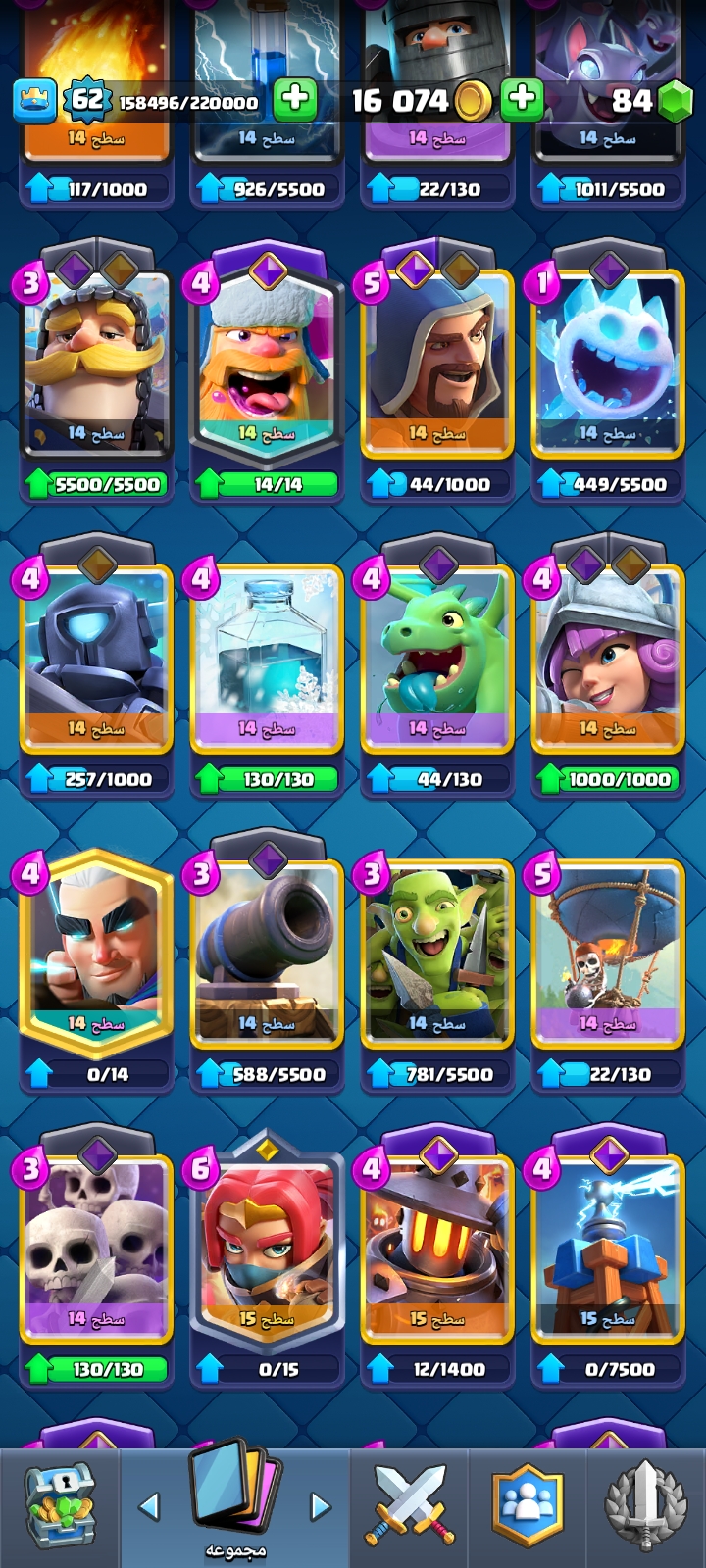The image size is (706, 1568).
Task: Tap the green plus next to experience points
Action: (294, 99)
